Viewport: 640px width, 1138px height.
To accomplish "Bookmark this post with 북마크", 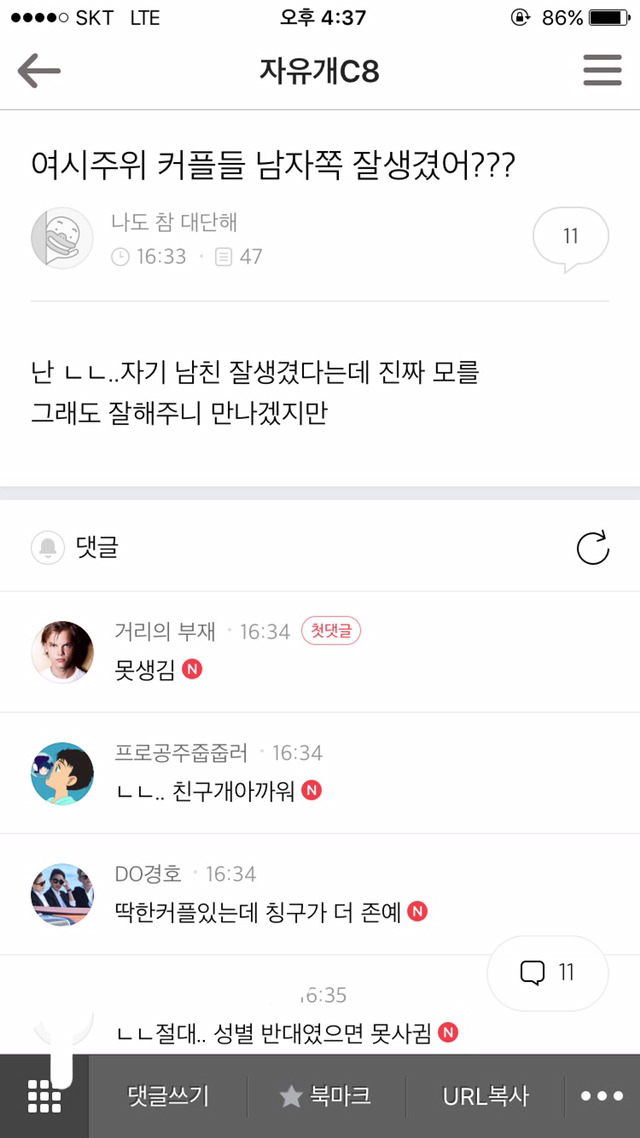I will point(326,1096).
